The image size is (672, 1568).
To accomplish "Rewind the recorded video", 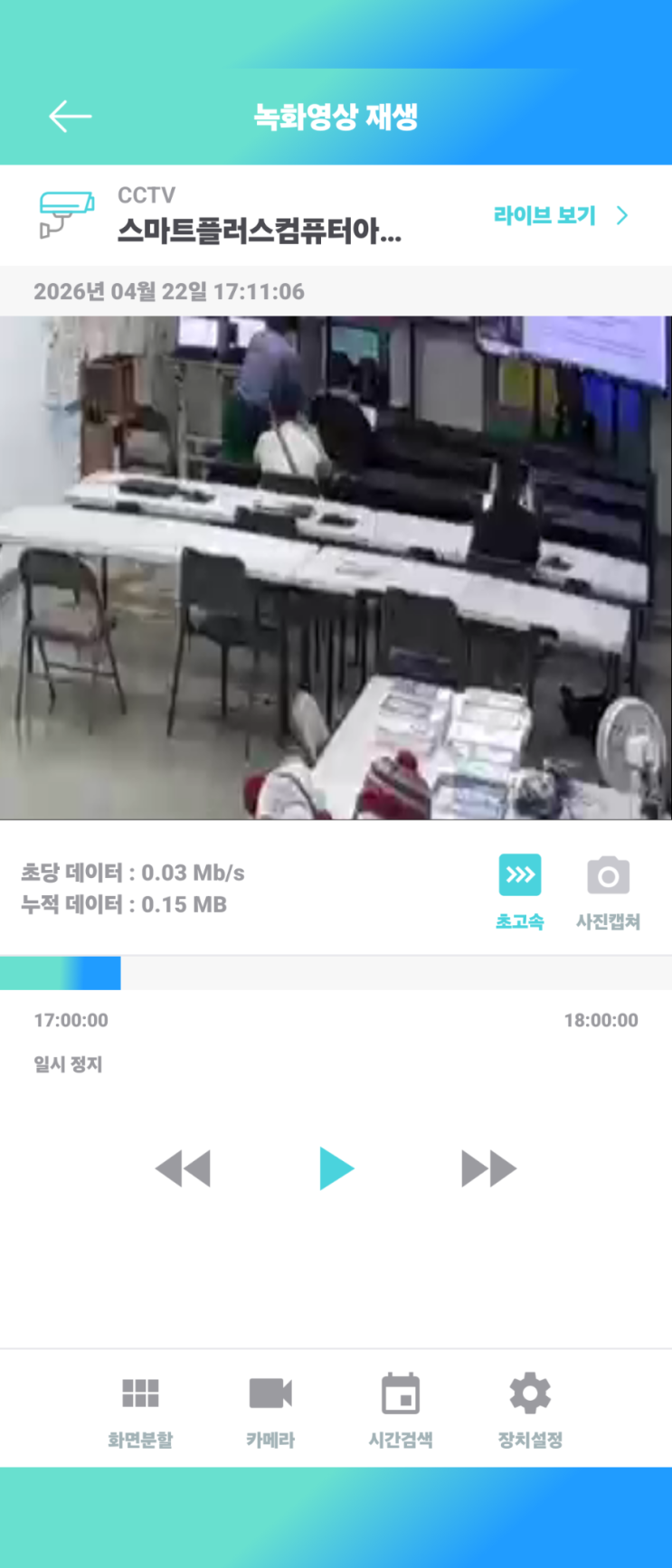I will 184,1168.
